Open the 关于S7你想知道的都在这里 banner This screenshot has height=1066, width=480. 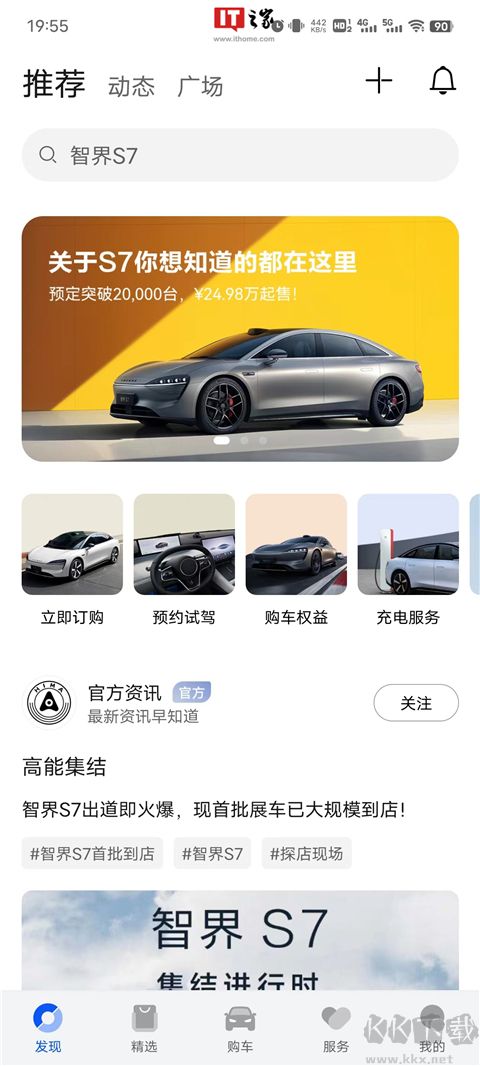(x=240, y=339)
